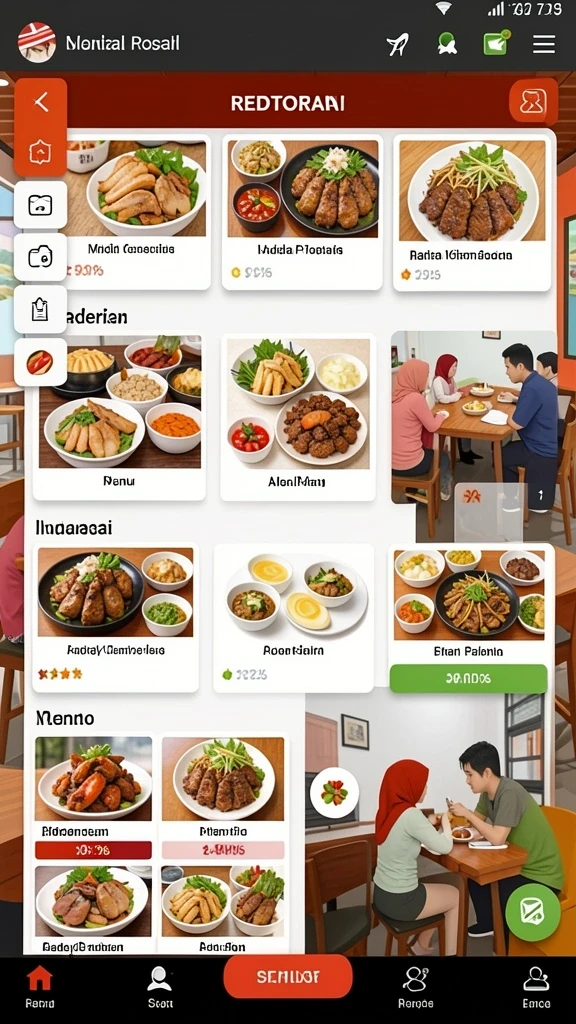Tap the red center button in the bottom bar
This screenshot has height=1024, width=576.
(288, 976)
